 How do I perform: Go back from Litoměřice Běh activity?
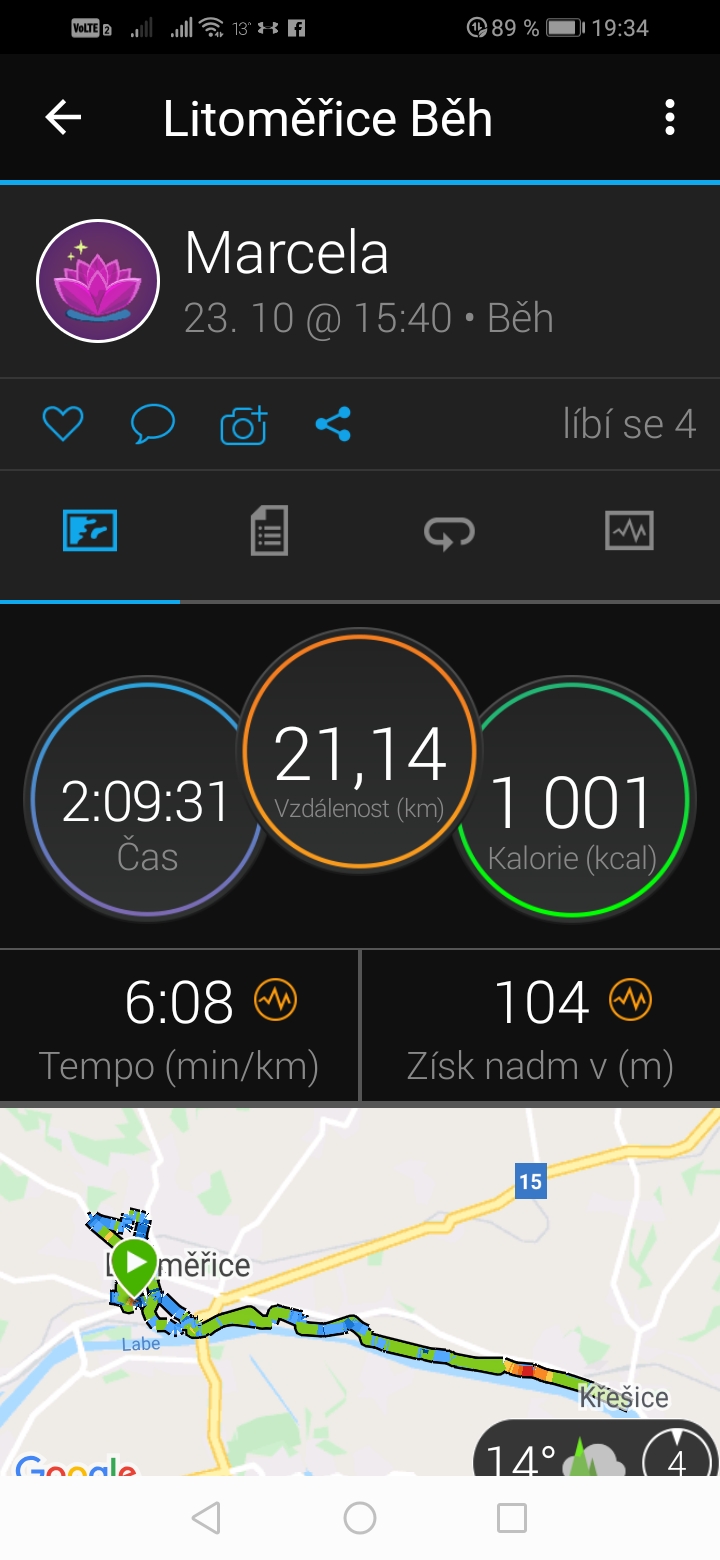coord(63,118)
